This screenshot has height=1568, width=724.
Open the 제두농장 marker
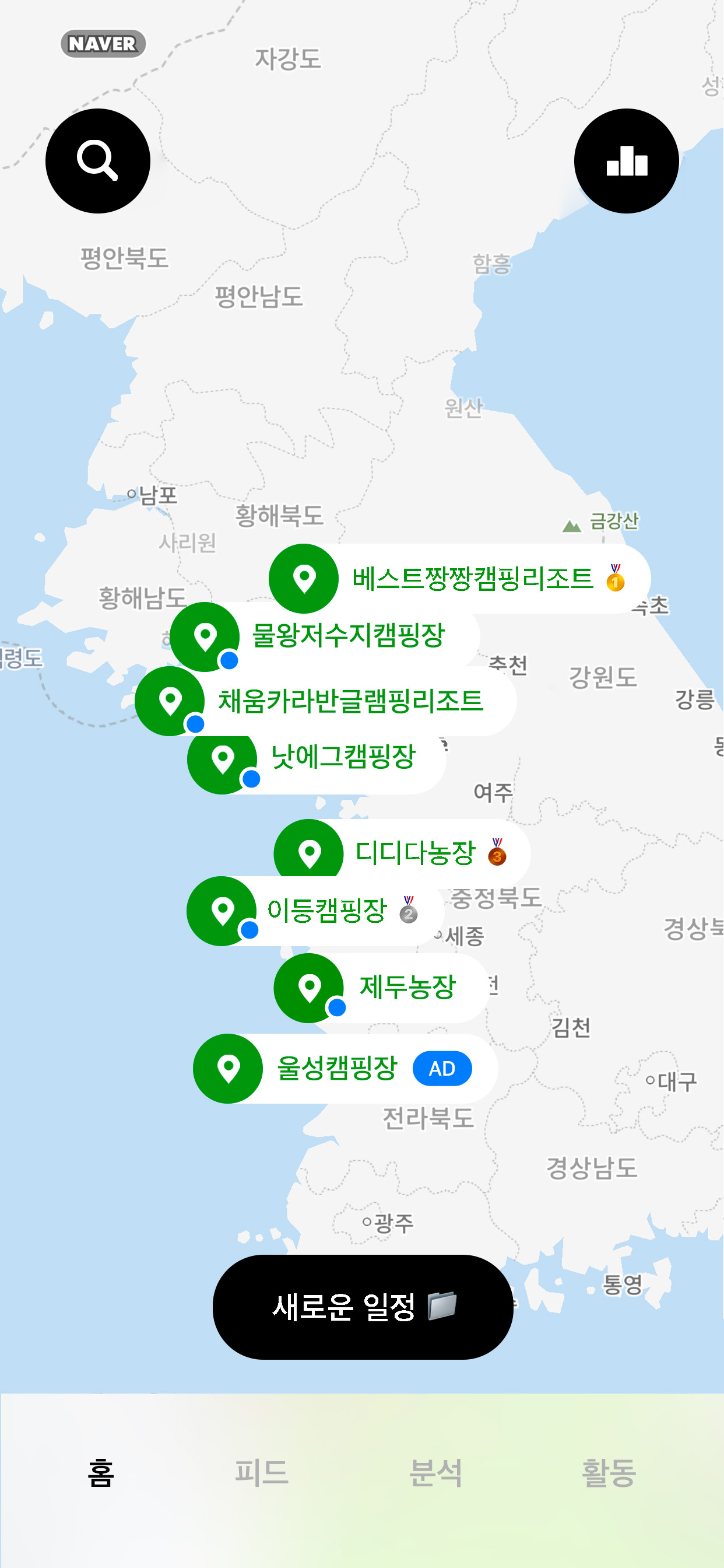pyautogui.click(x=381, y=988)
